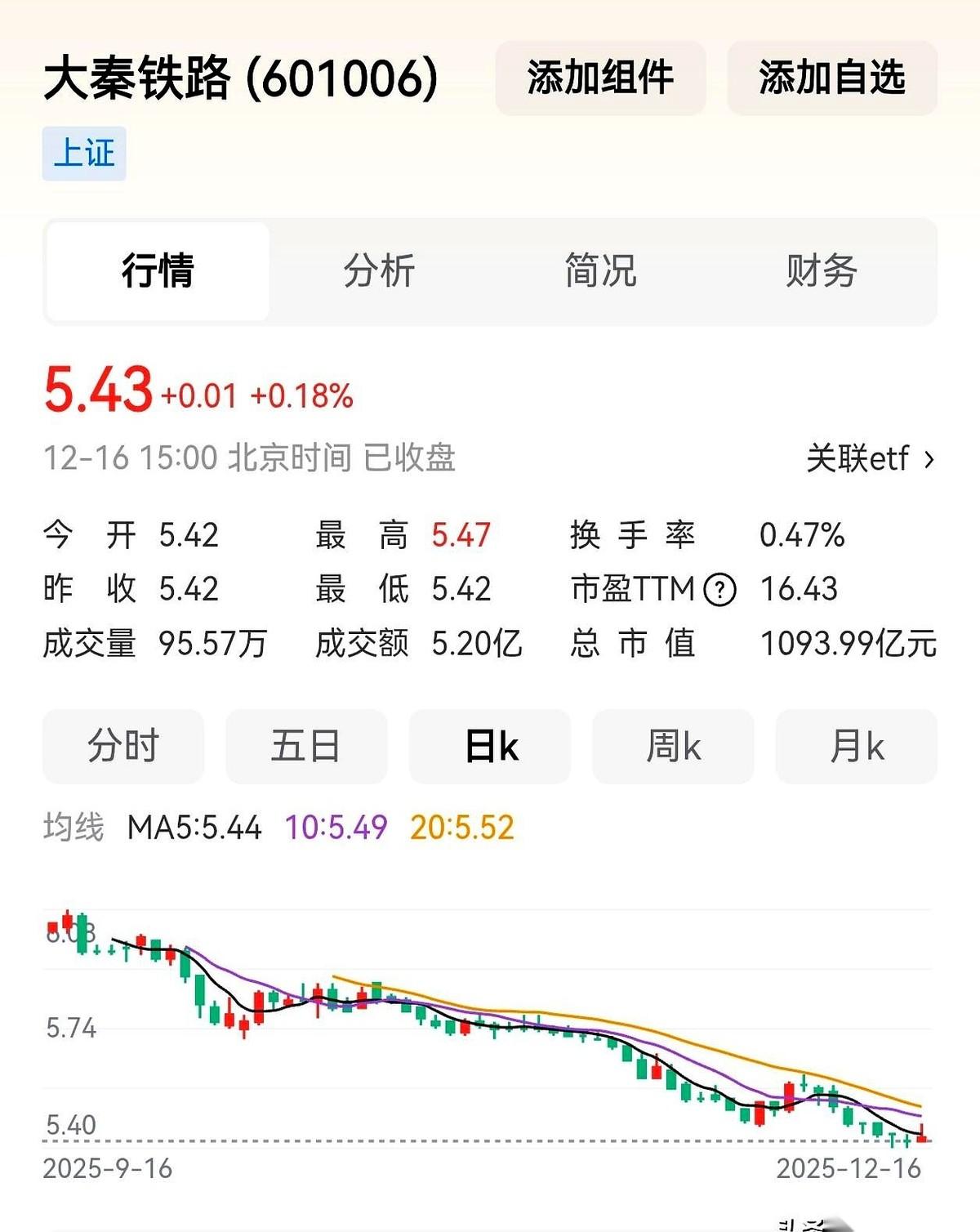Switch to the 财务 tab
This screenshot has width=980, height=1232.
click(x=822, y=271)
